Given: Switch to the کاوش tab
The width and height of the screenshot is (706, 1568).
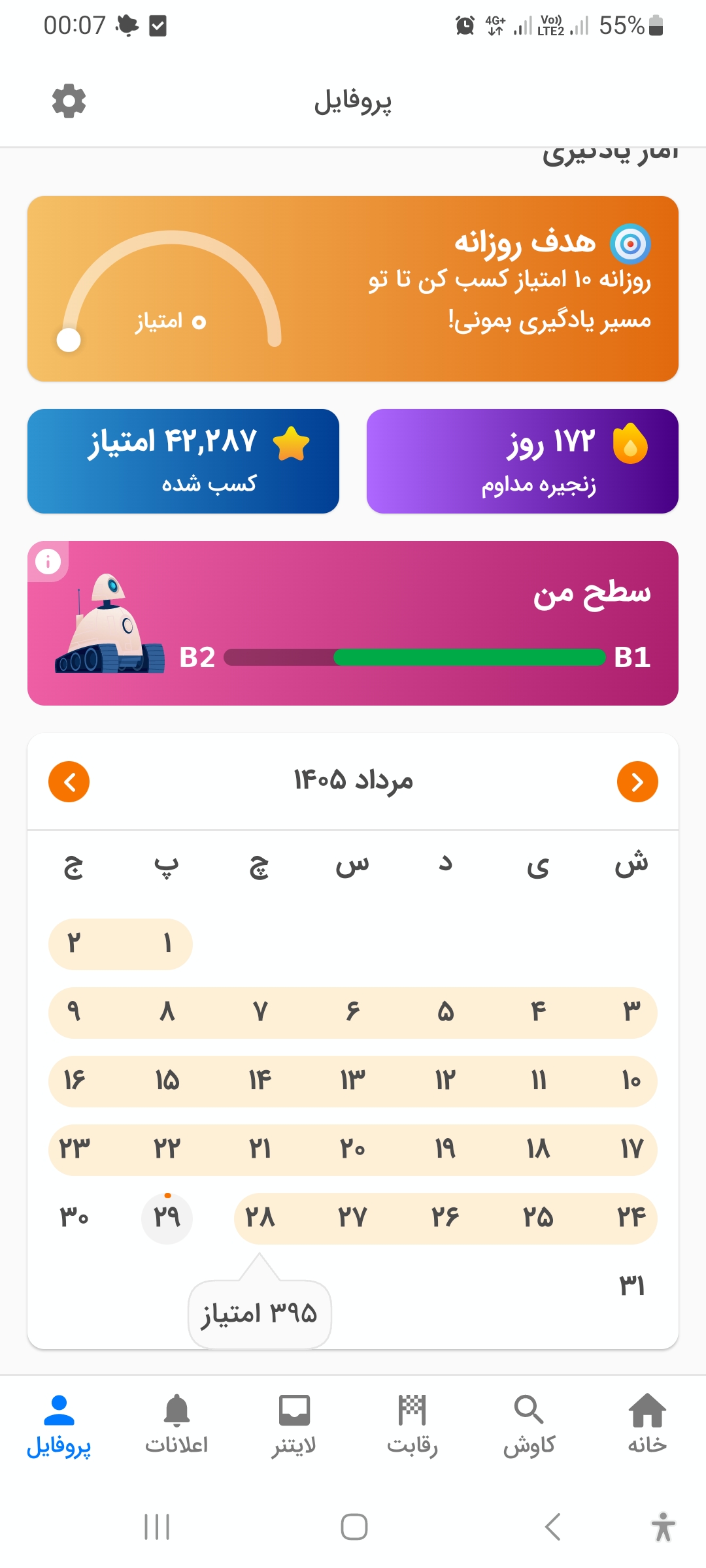Looking at the screenshot, I should click(x=529, y=1424).
